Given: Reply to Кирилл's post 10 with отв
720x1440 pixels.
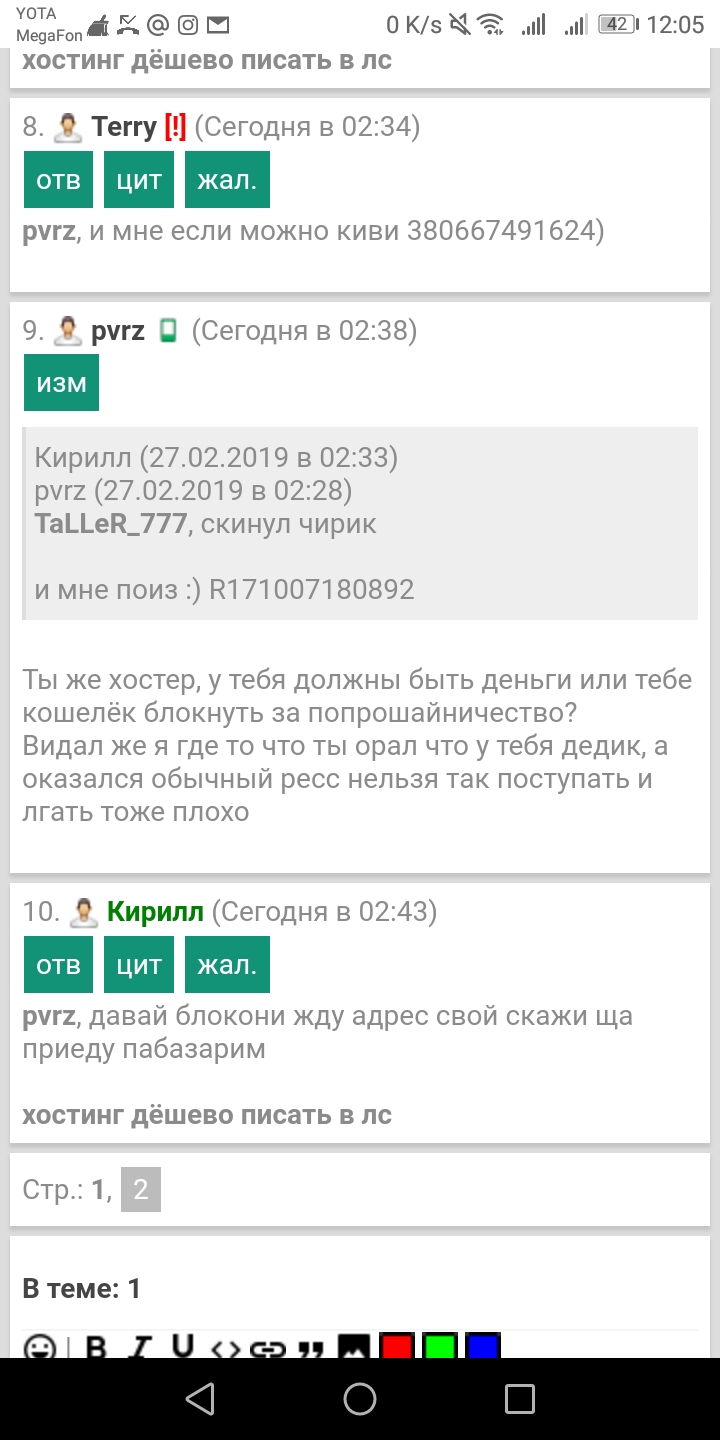Looking at the screenshot, I should click(x=58, y=965).
